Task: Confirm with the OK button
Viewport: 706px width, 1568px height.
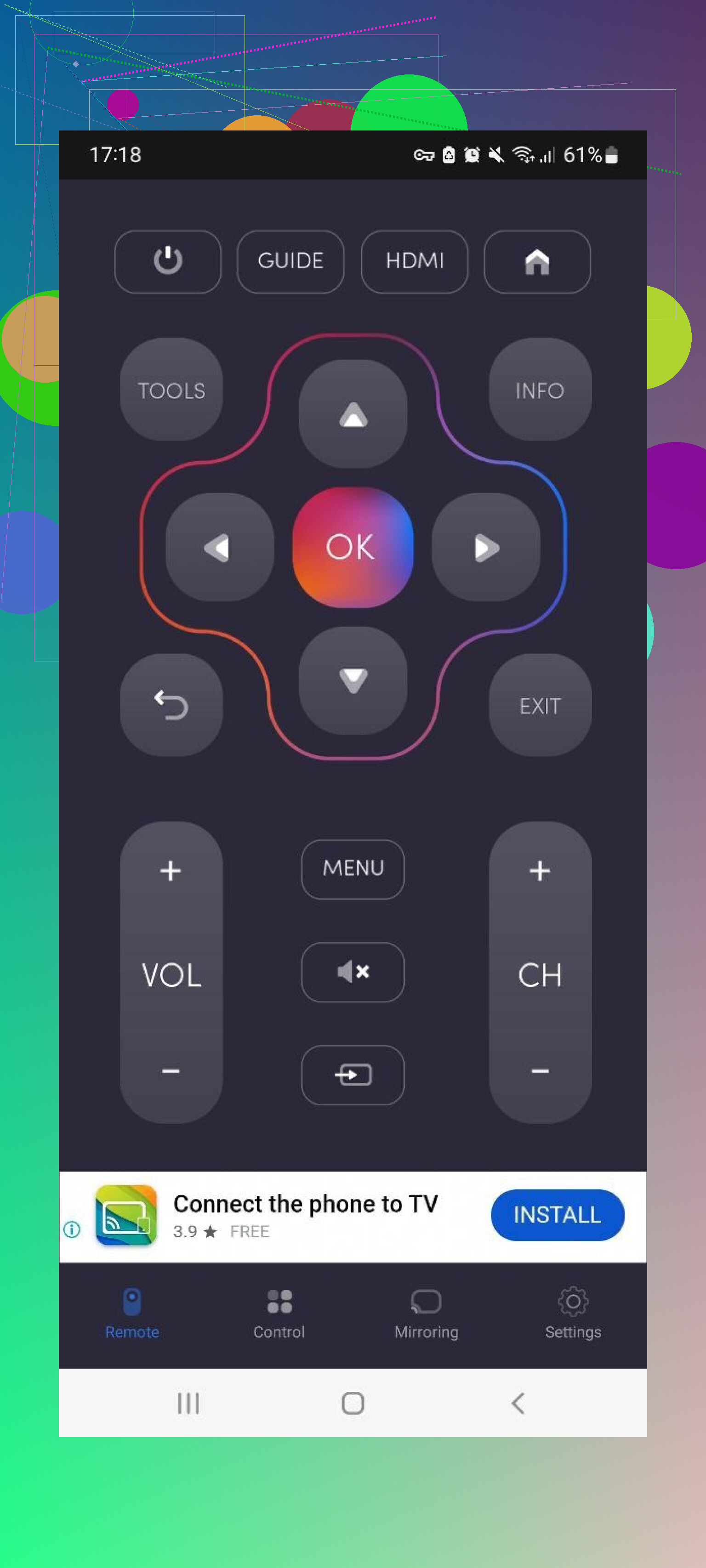Action: pos(353,547)
